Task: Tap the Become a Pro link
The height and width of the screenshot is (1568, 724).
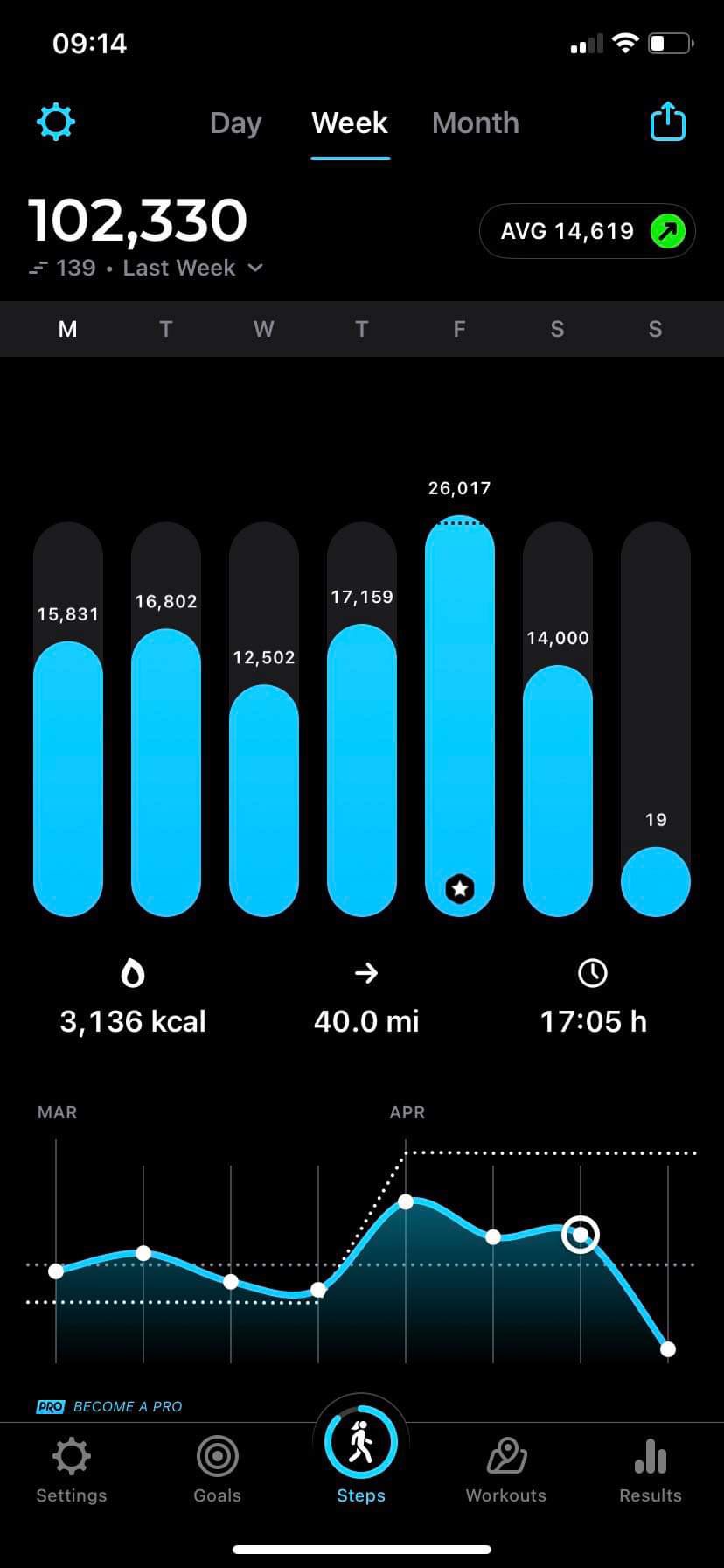Action: point(110,1406)
